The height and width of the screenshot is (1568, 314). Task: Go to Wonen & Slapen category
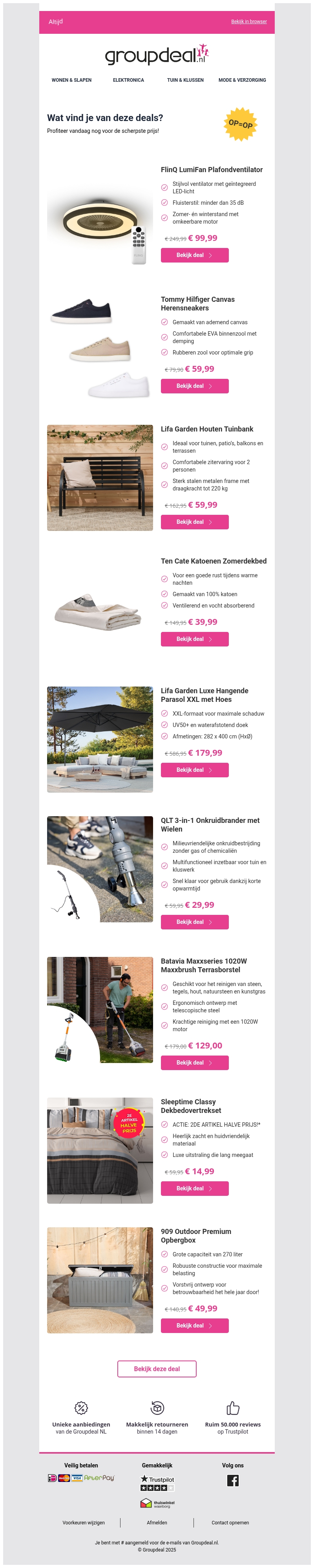coord(71,80)
